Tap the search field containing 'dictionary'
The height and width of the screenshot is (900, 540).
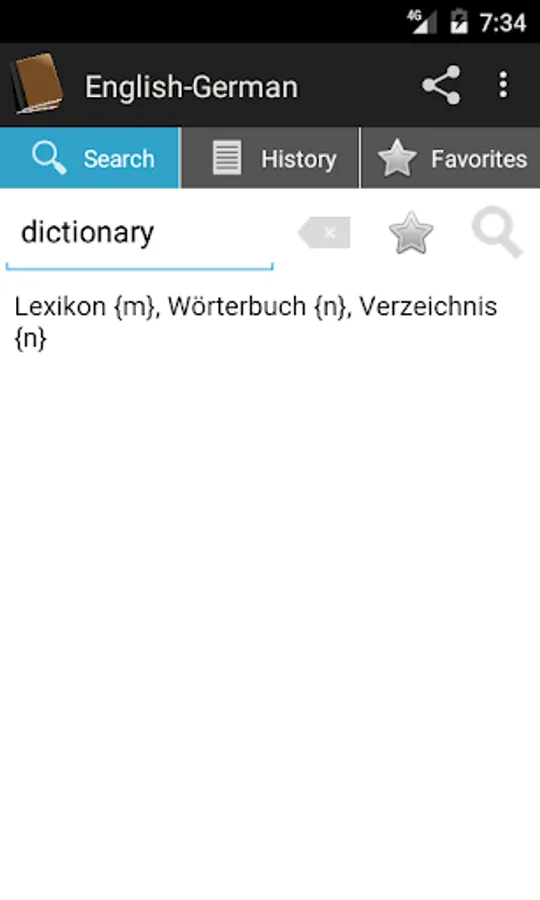click(139, 234)
